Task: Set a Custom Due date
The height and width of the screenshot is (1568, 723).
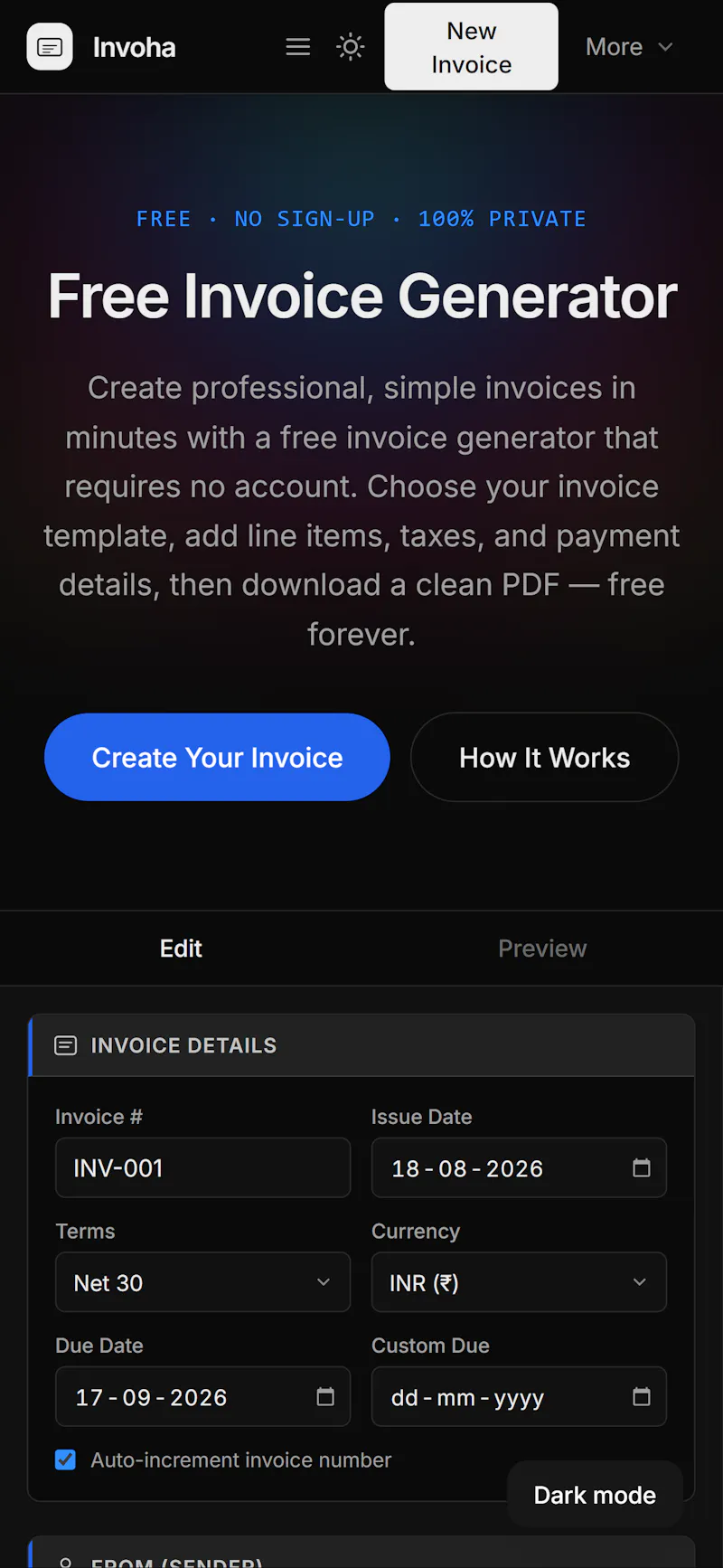Action: [519, 1397]
